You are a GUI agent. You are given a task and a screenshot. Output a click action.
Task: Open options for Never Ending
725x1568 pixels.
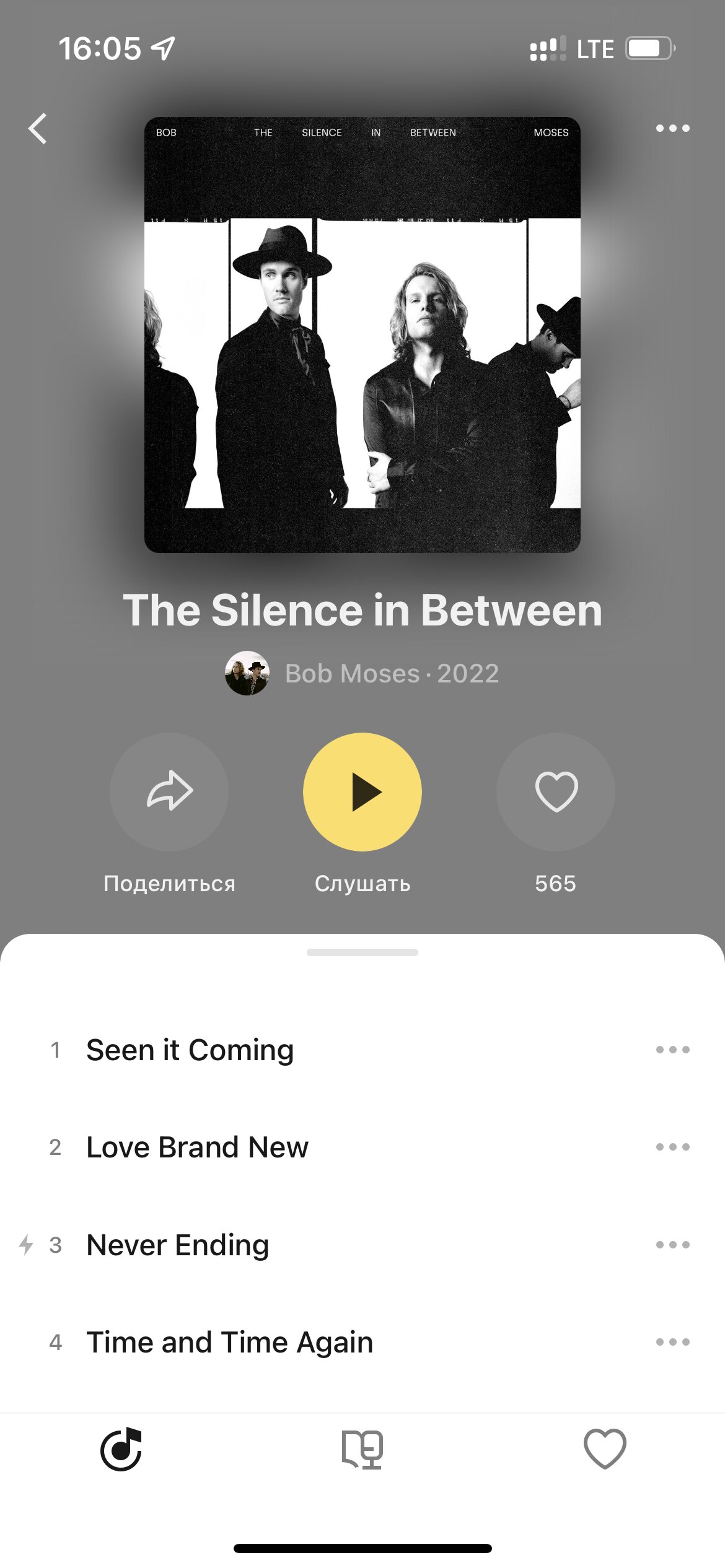(x=673, y=1244)
